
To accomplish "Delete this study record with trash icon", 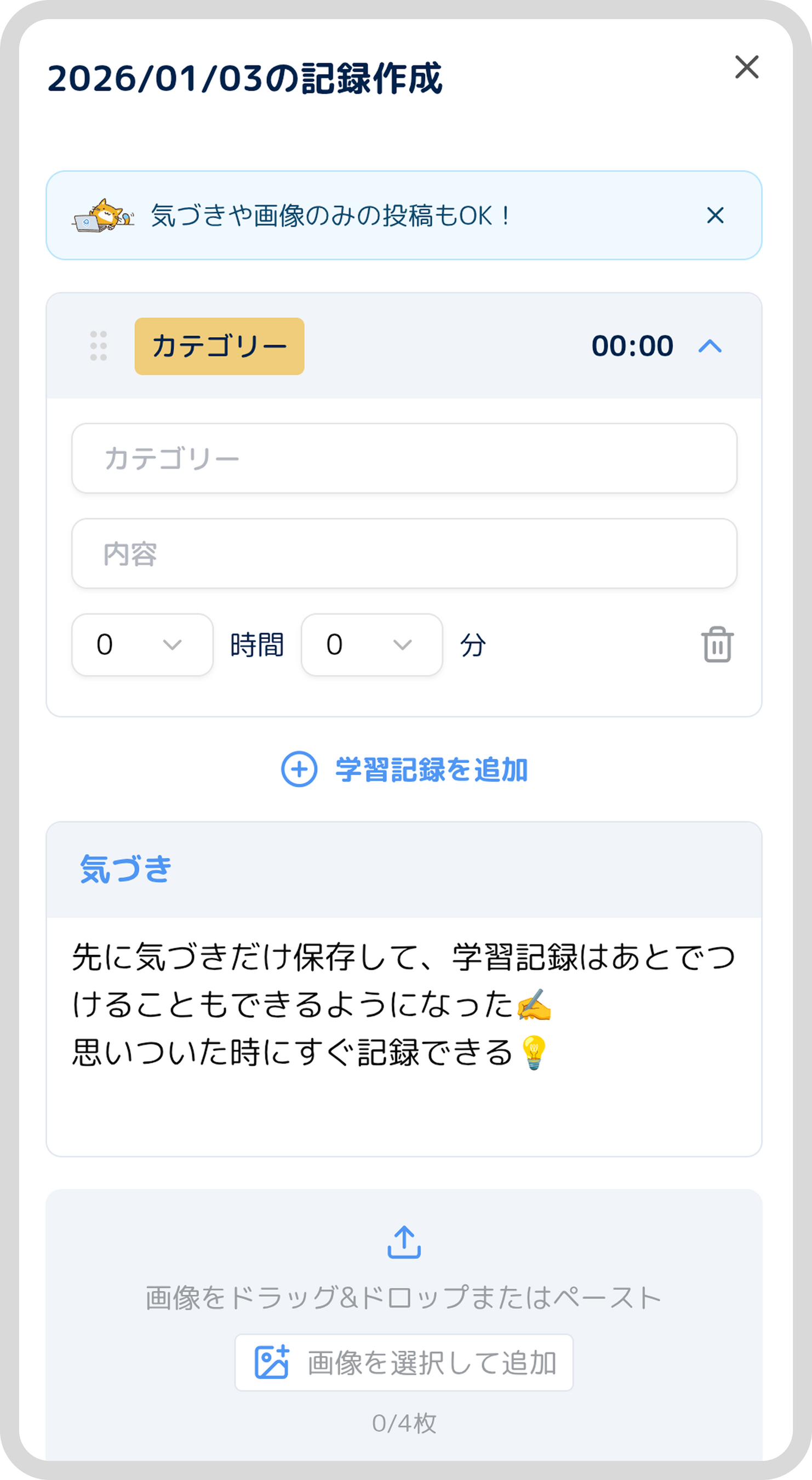I will (x=717, y=645).
